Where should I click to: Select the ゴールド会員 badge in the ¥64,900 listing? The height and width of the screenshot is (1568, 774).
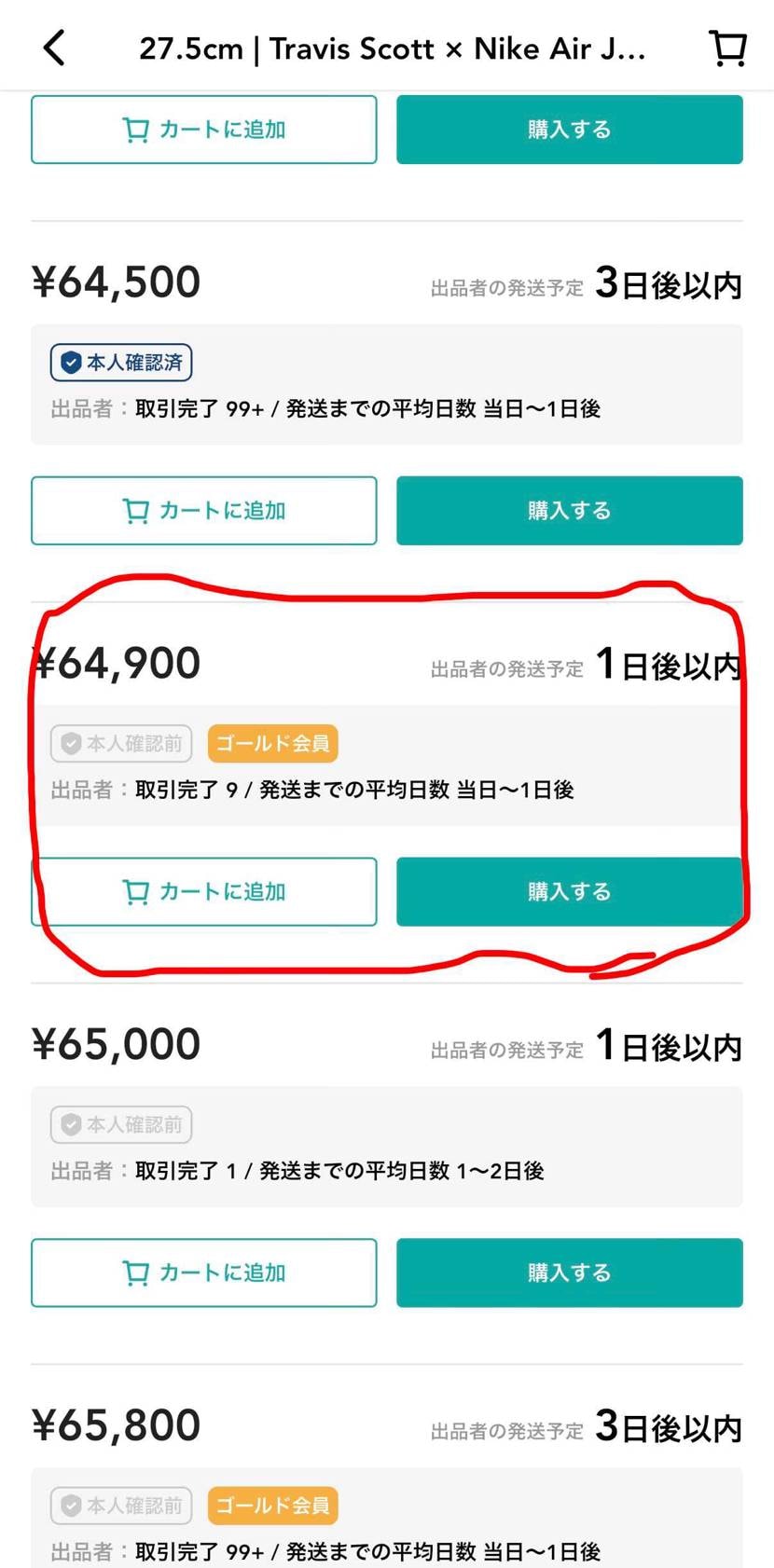[x=272, y=743]
